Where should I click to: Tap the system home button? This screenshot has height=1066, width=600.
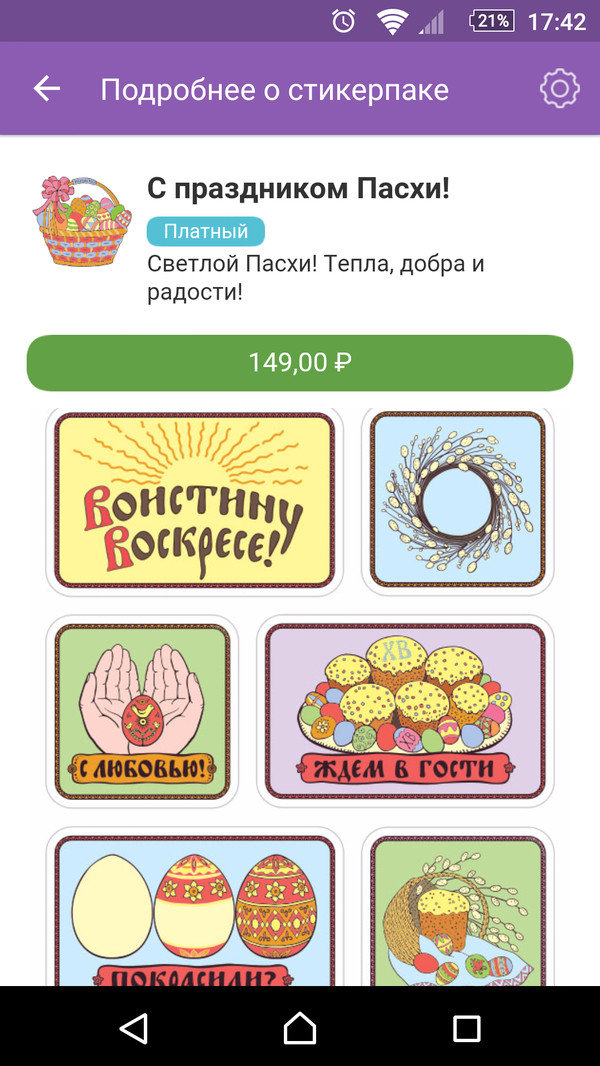click(x=300, y=1027)
